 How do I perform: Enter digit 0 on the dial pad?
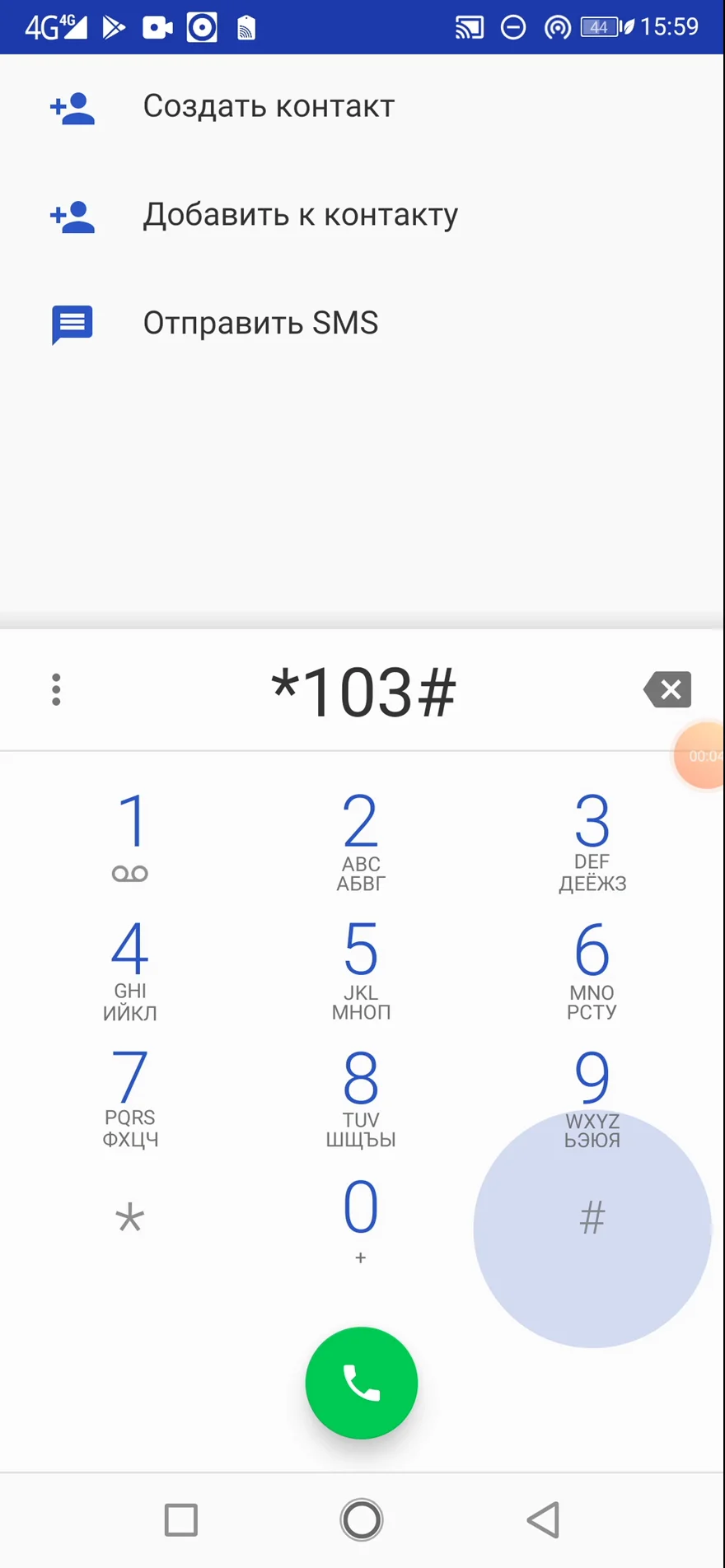[361, 1219]
